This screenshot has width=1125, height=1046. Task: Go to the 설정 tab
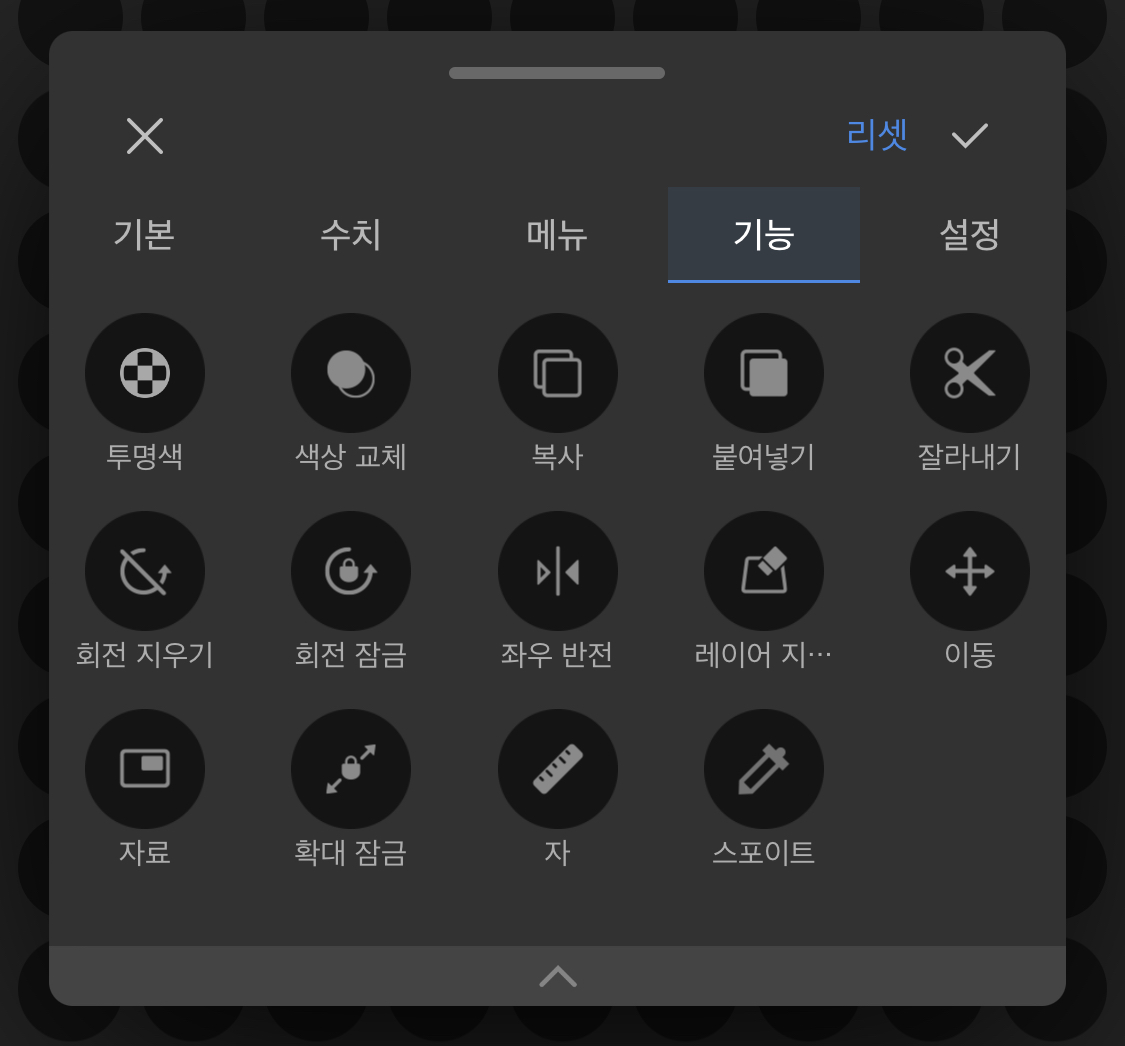969,235
